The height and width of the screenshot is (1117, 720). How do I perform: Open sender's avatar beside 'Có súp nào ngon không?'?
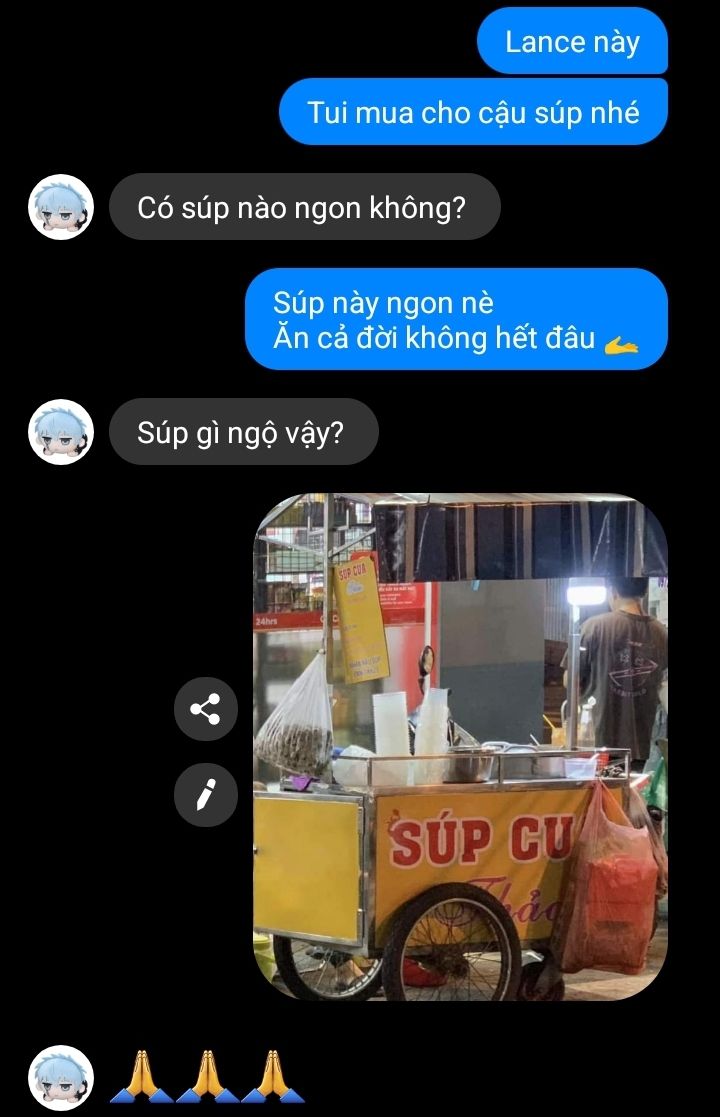[60, 207]
